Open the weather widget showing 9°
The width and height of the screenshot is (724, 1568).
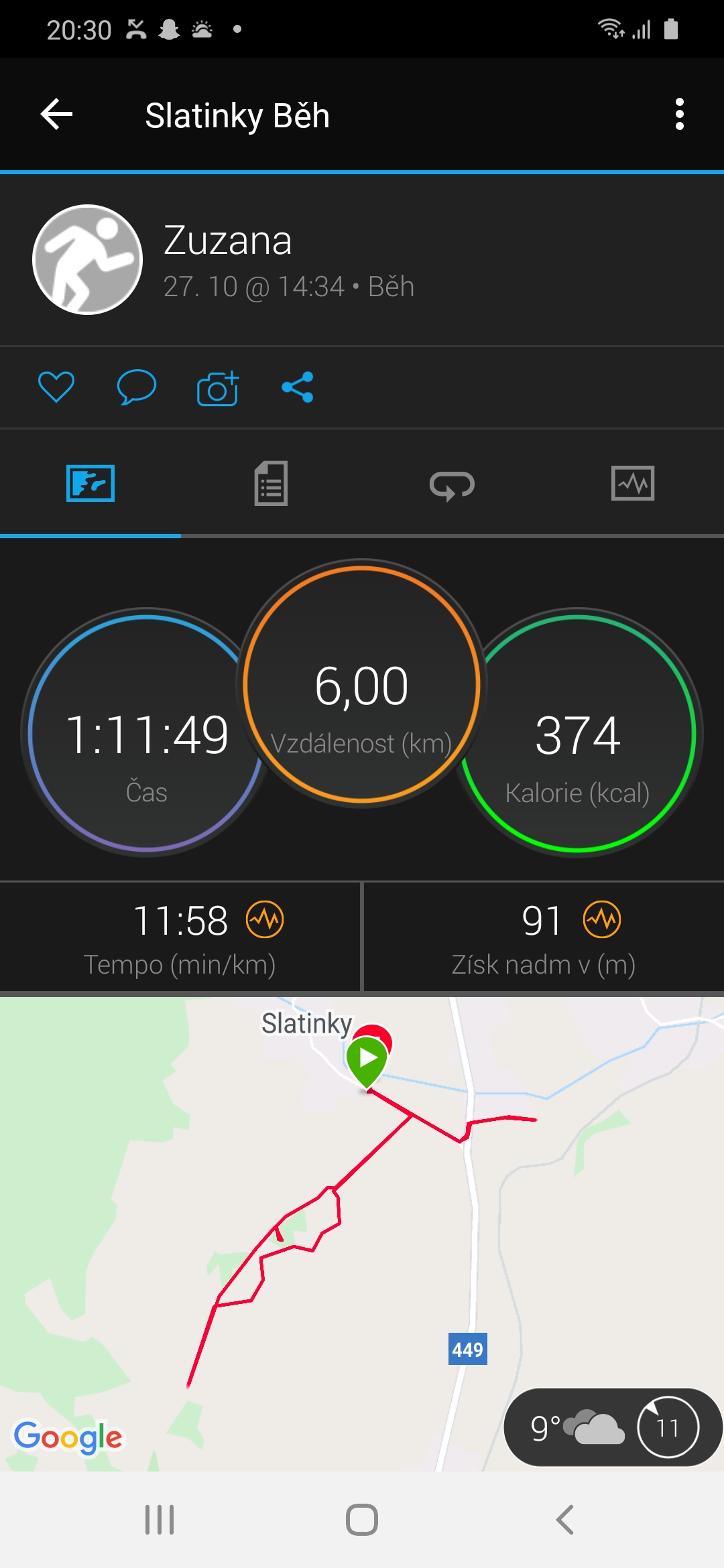point(611,1427)
